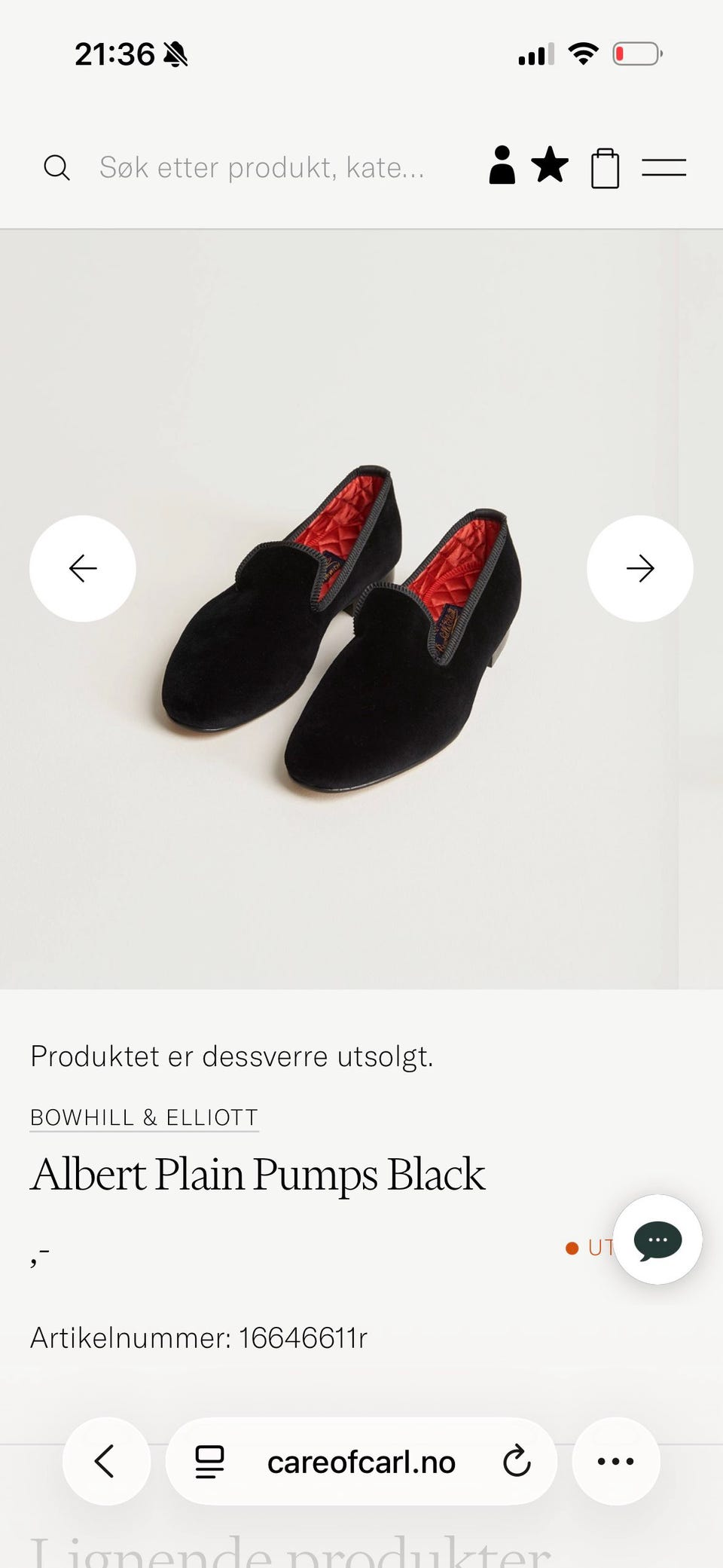The width and height of the screenshot is (723, 1568).
Task: Open the browser's more options menu
Action: 616,1461
